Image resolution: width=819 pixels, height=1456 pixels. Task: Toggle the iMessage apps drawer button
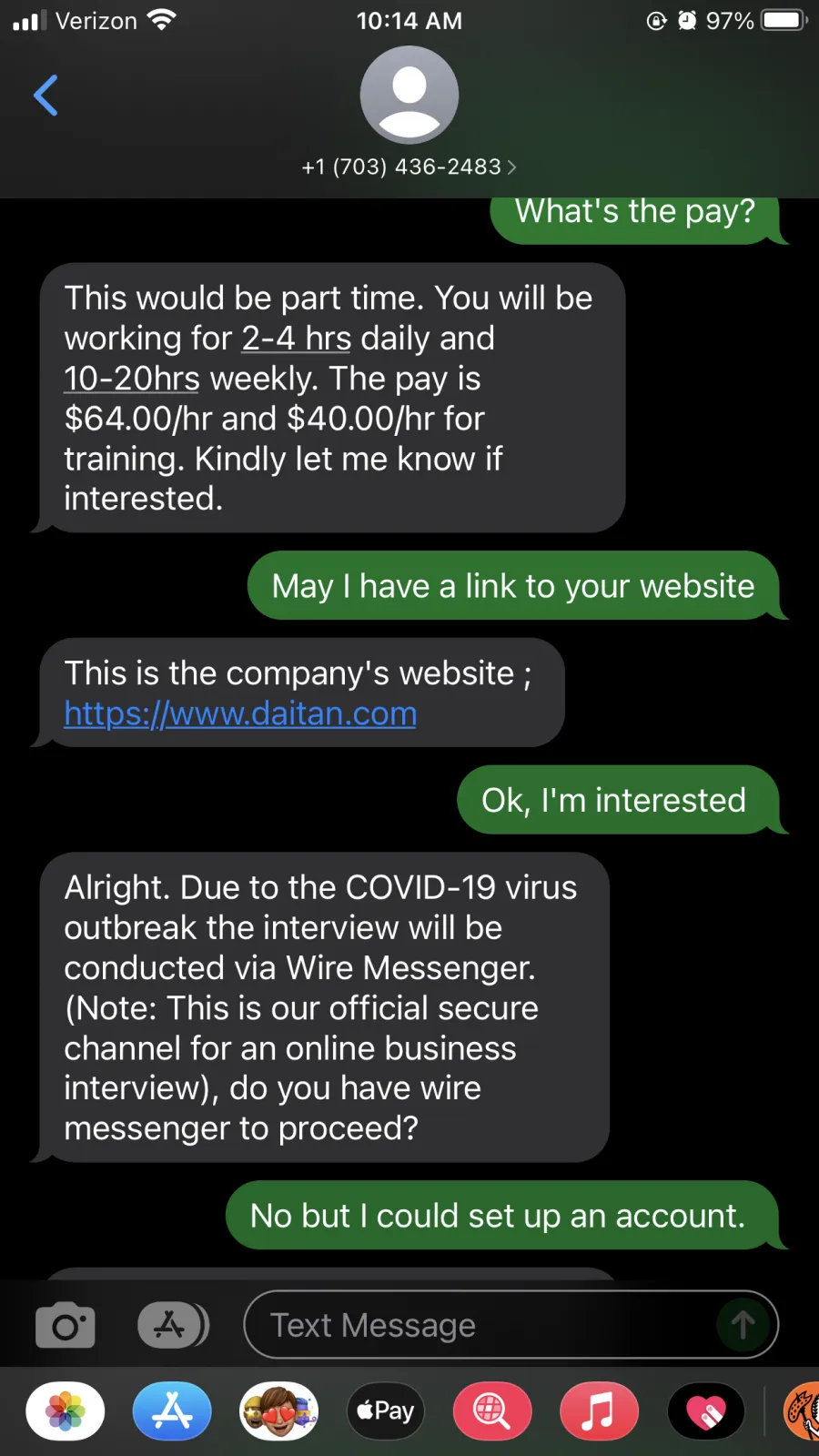173,1325
